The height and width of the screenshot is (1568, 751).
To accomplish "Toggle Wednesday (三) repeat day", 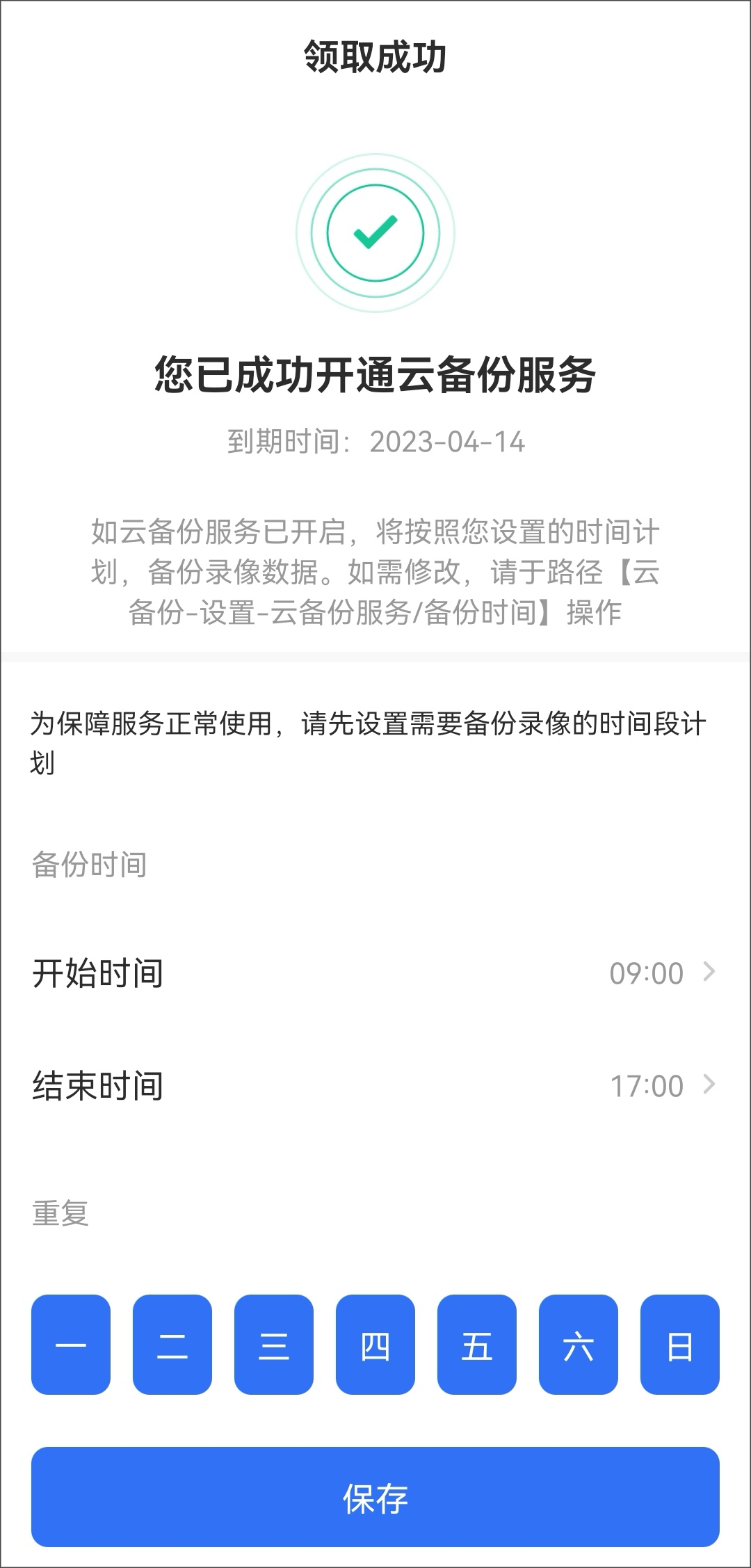I will (x=274, y=1345).
